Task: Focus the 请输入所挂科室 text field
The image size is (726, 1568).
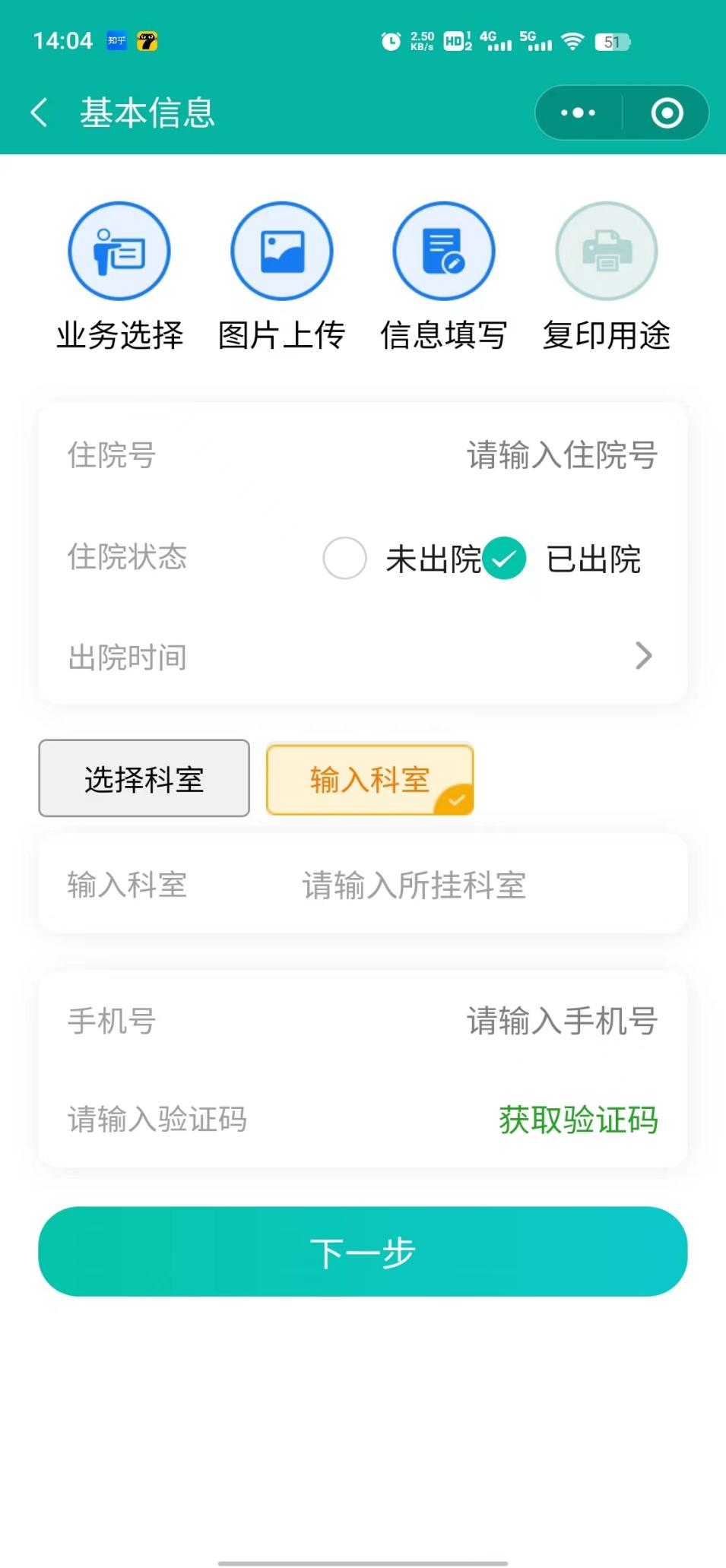Action: pyautogui.click(x=456, y=885)
